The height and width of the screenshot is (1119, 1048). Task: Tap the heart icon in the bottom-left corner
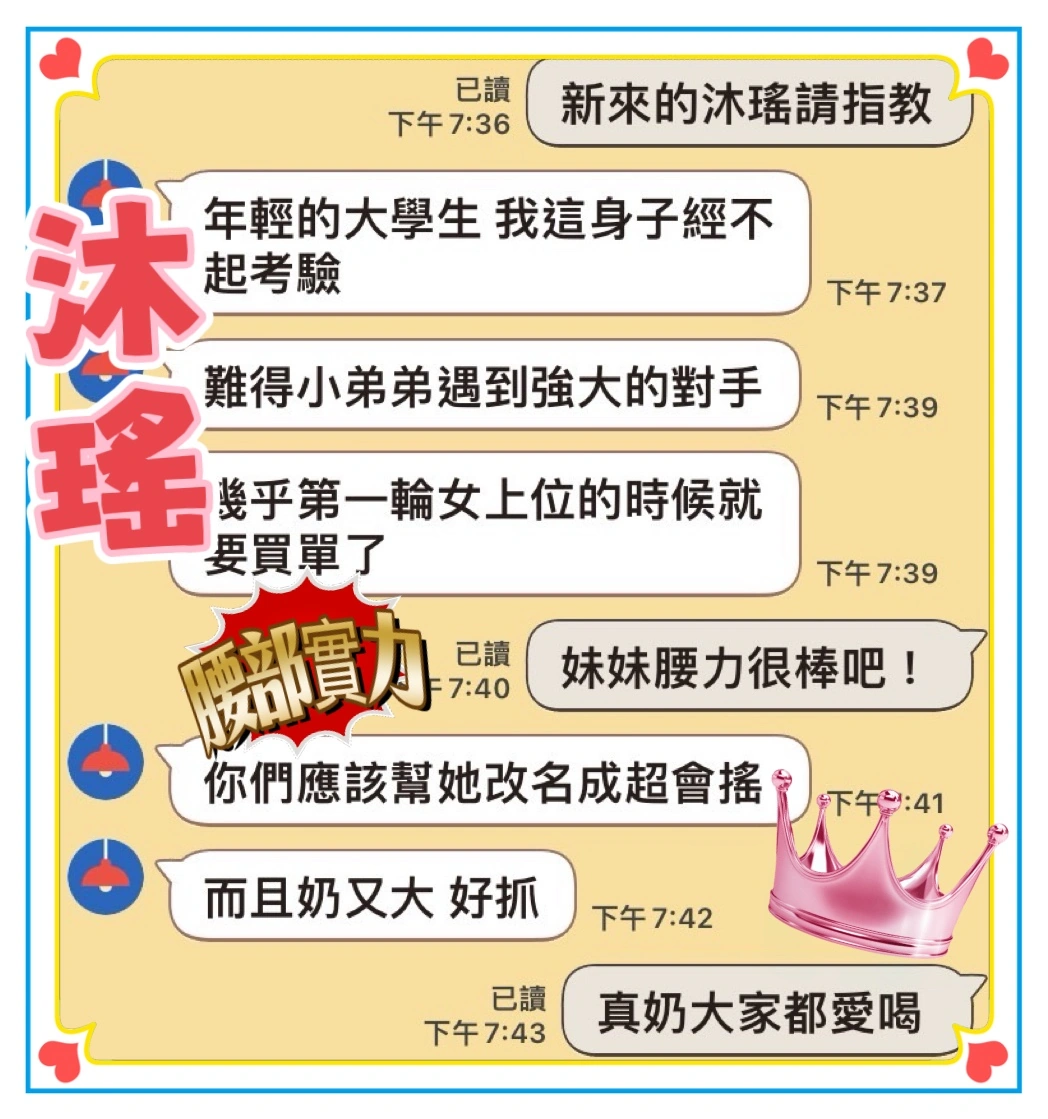(x=60, y=1060)
